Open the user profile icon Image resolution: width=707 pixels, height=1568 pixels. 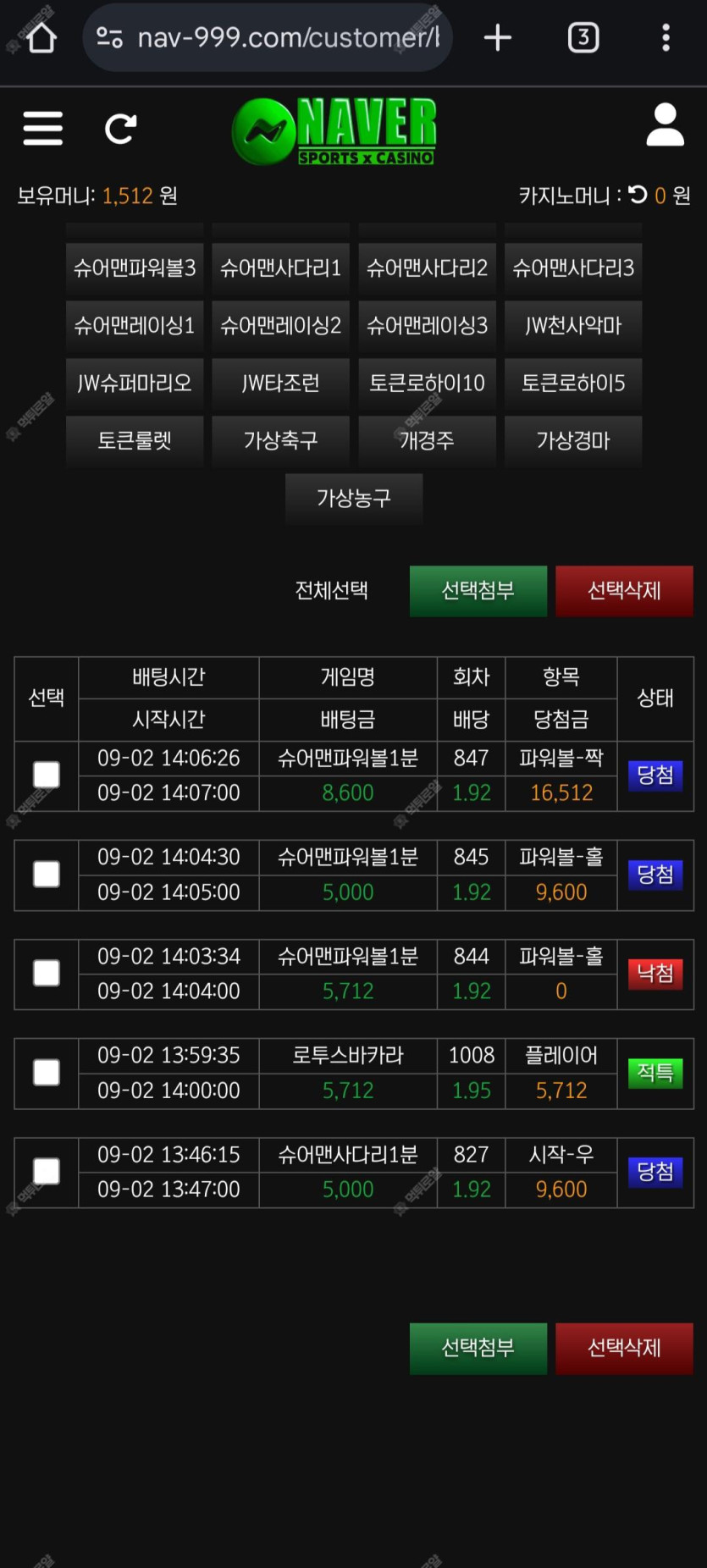click(x=666, y=125)
